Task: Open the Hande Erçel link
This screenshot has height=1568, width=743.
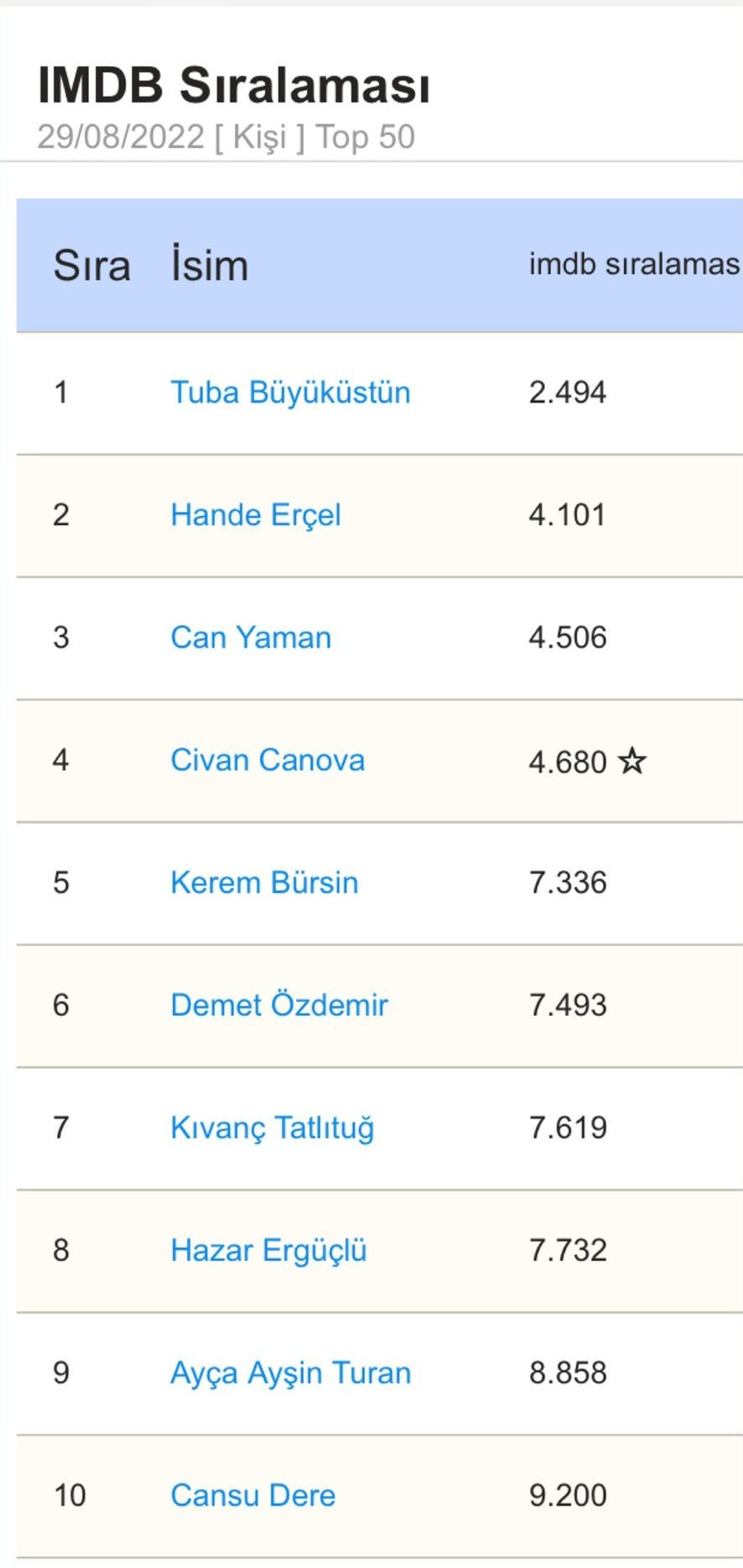Action: (256, 516)
